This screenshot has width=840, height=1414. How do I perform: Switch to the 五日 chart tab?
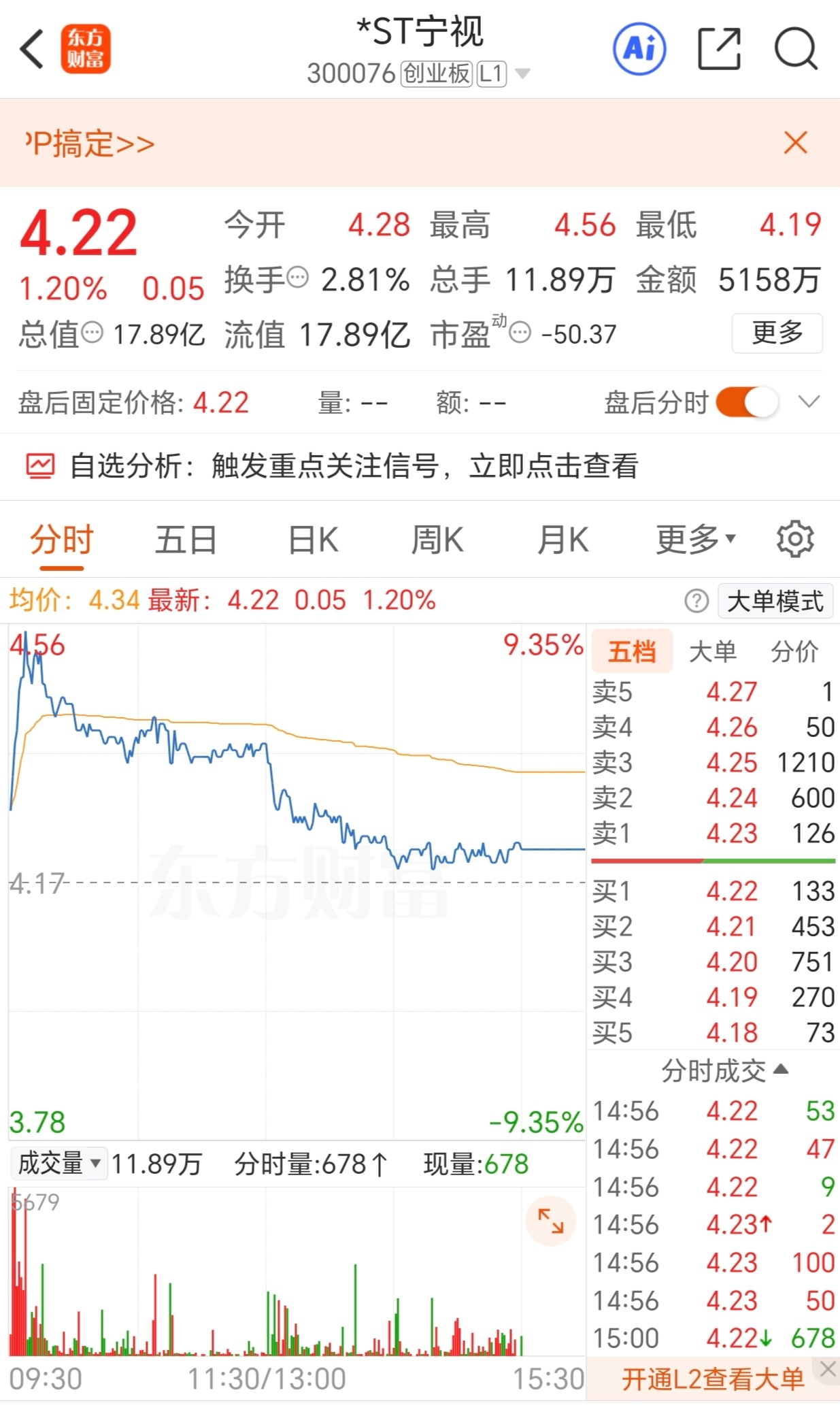(186, 540)
